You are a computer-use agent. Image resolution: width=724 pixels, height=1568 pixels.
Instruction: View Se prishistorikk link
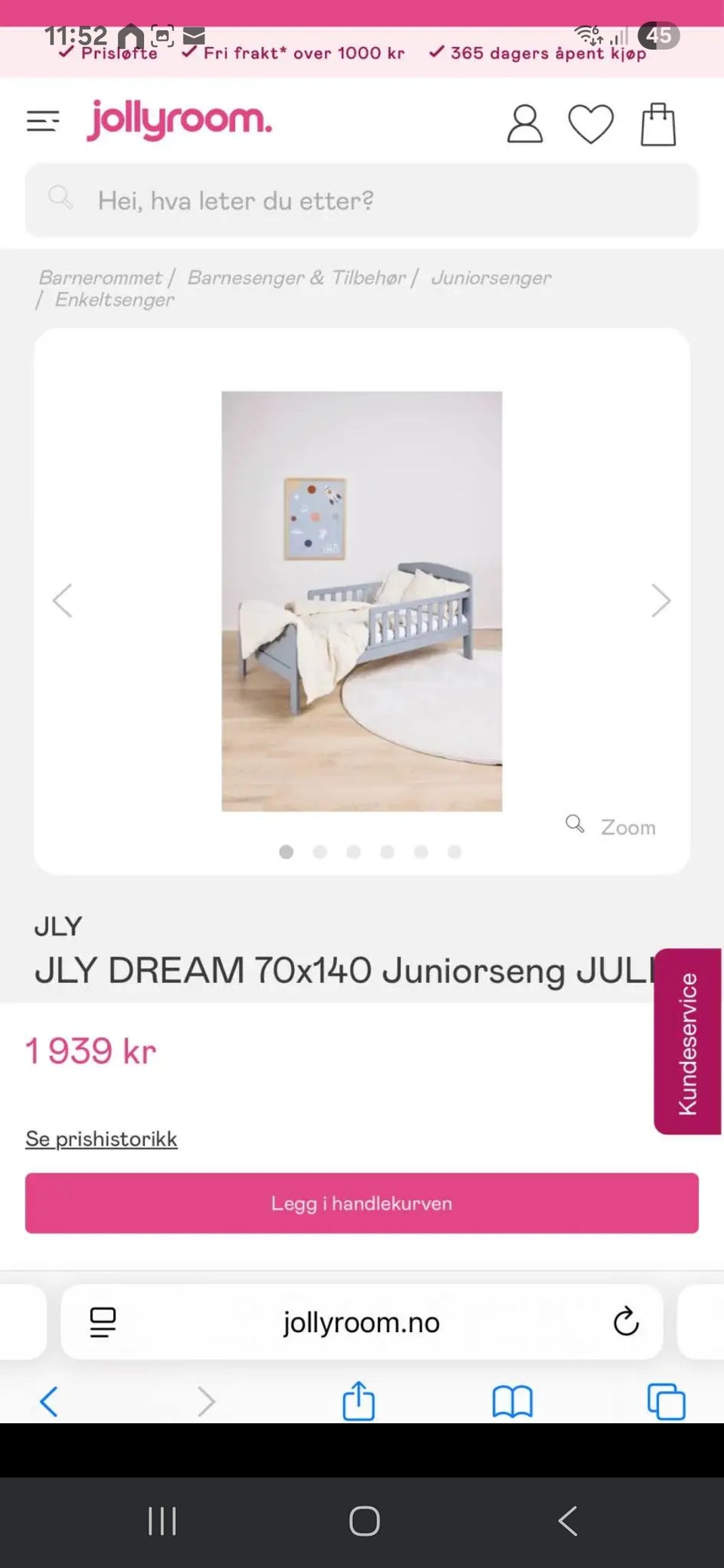102,1138
